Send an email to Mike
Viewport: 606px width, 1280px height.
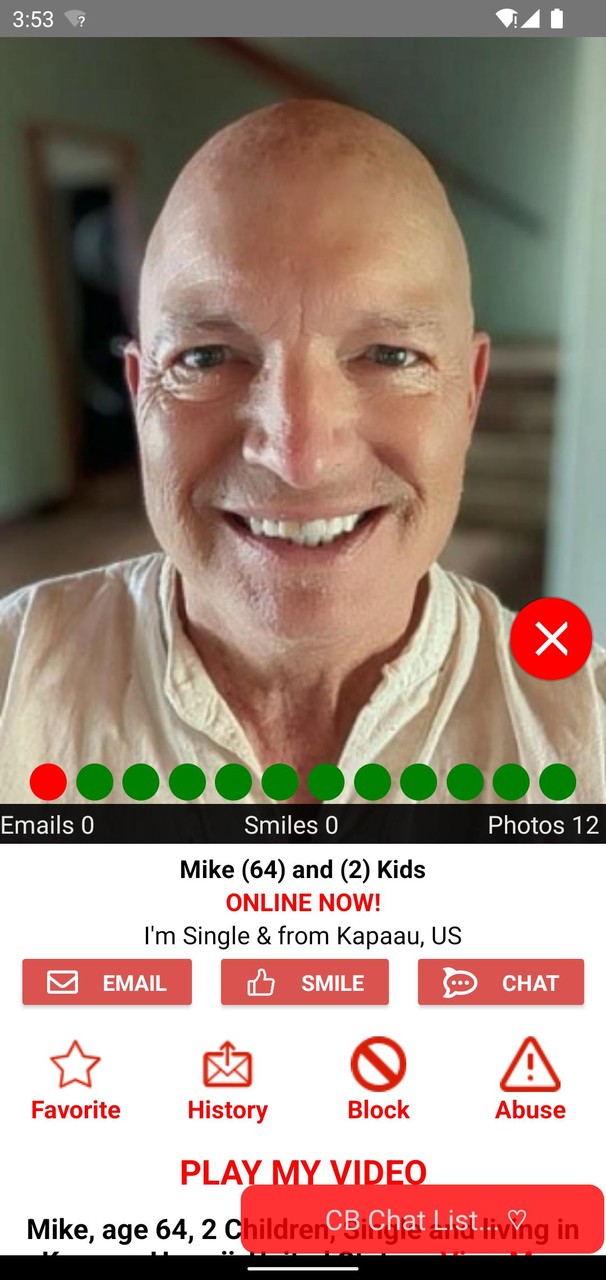coord(107,982)
